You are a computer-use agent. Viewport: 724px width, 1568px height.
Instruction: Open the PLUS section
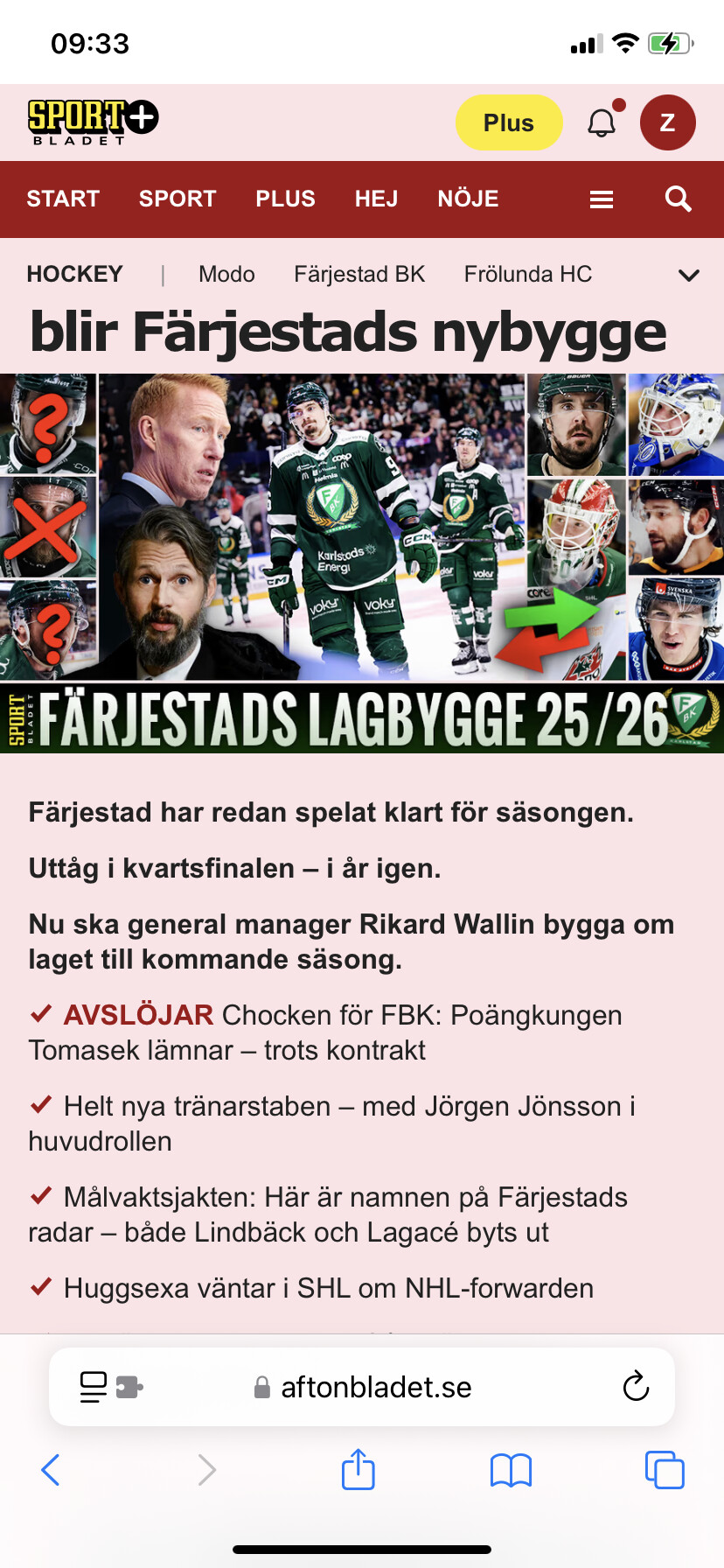coord(285,199)
